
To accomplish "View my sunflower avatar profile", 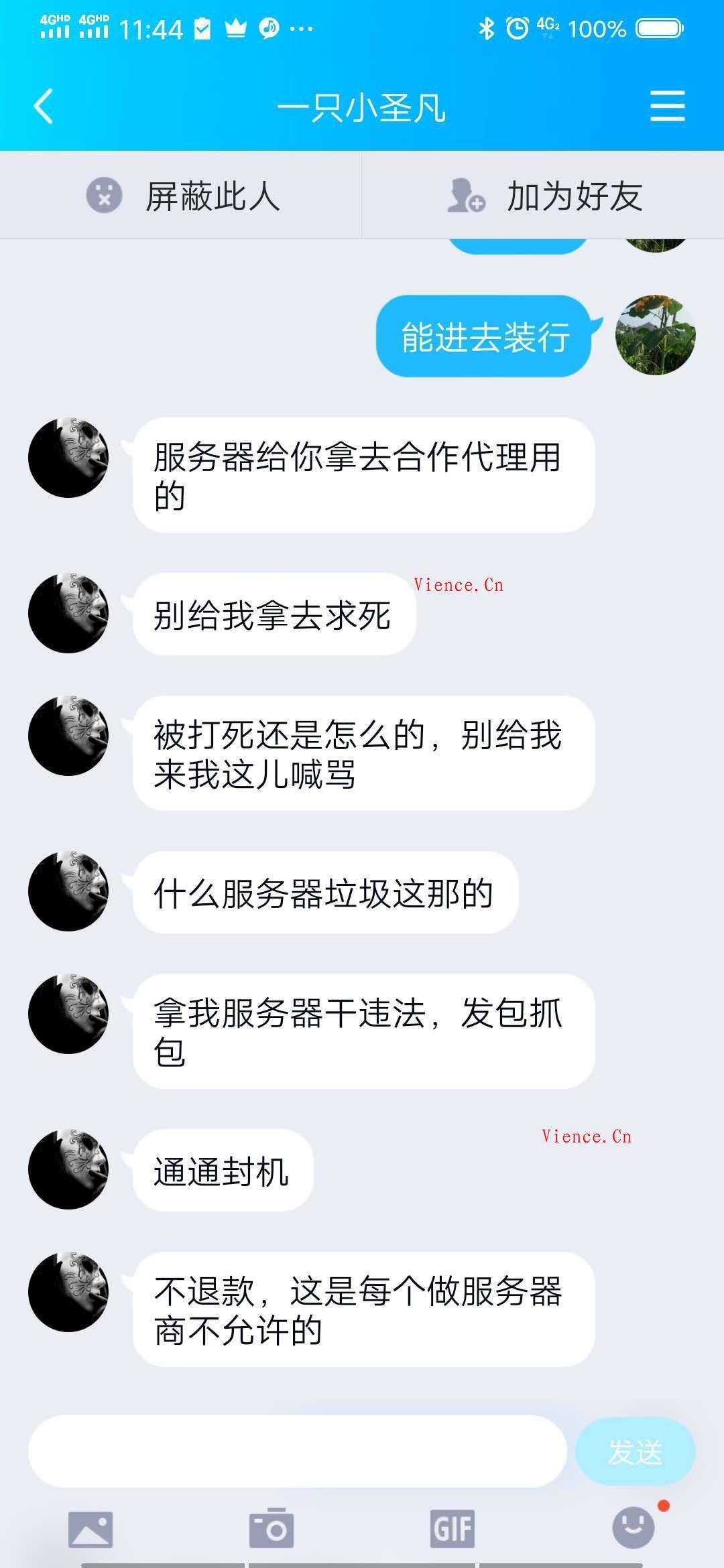I will click(655, 334).
